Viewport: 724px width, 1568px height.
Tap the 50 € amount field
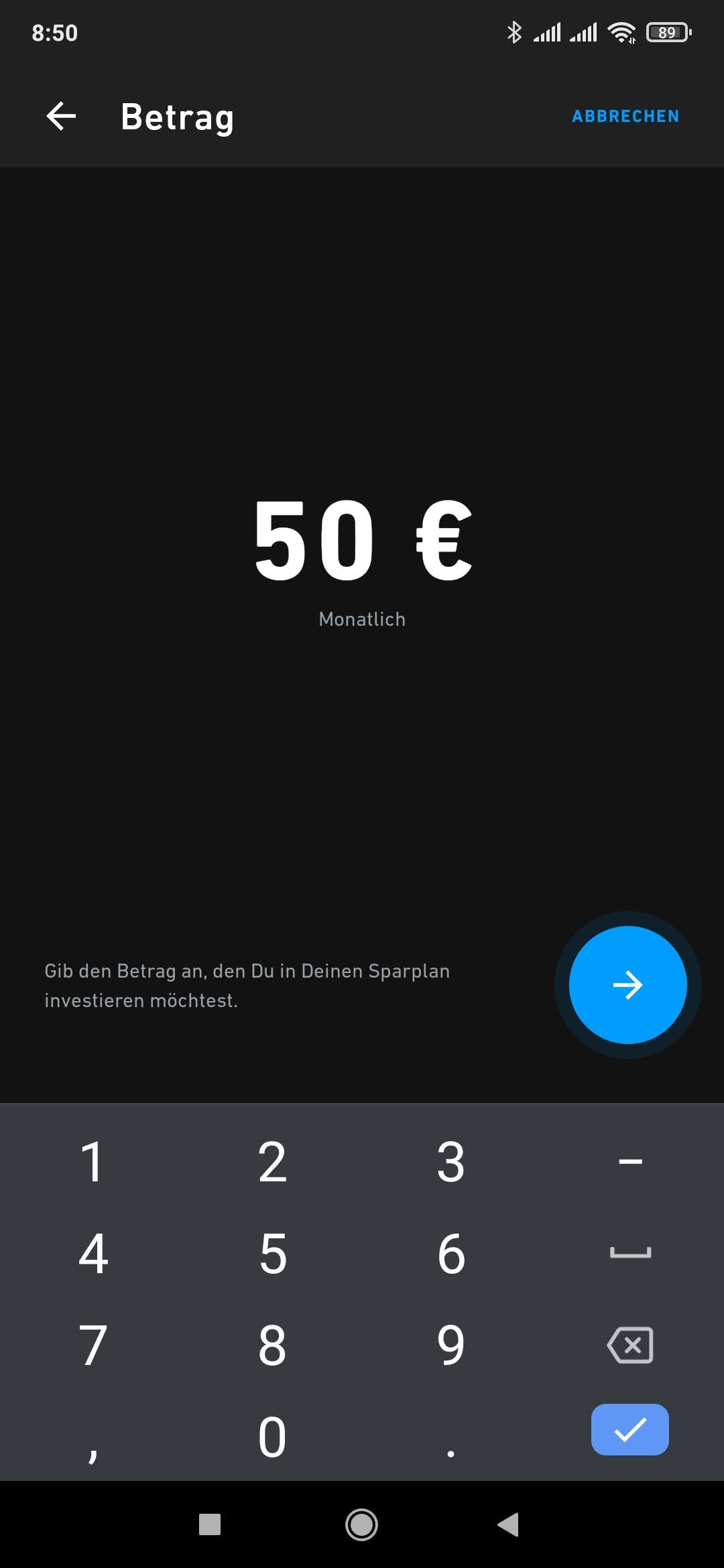(x=362, y=540)
